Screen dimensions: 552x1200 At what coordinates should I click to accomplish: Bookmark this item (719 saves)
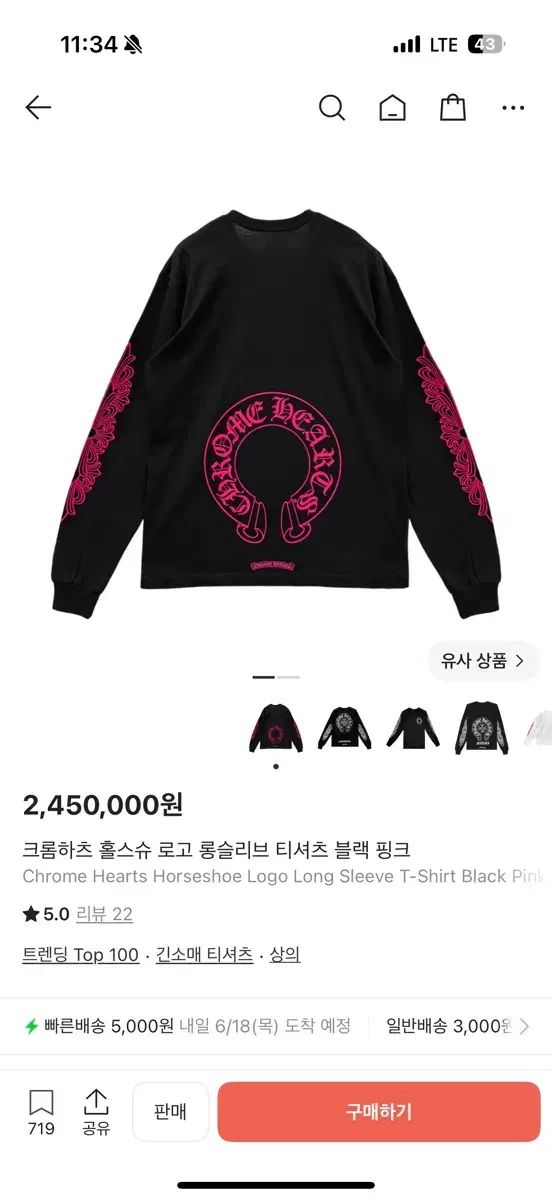(41, 1112)
